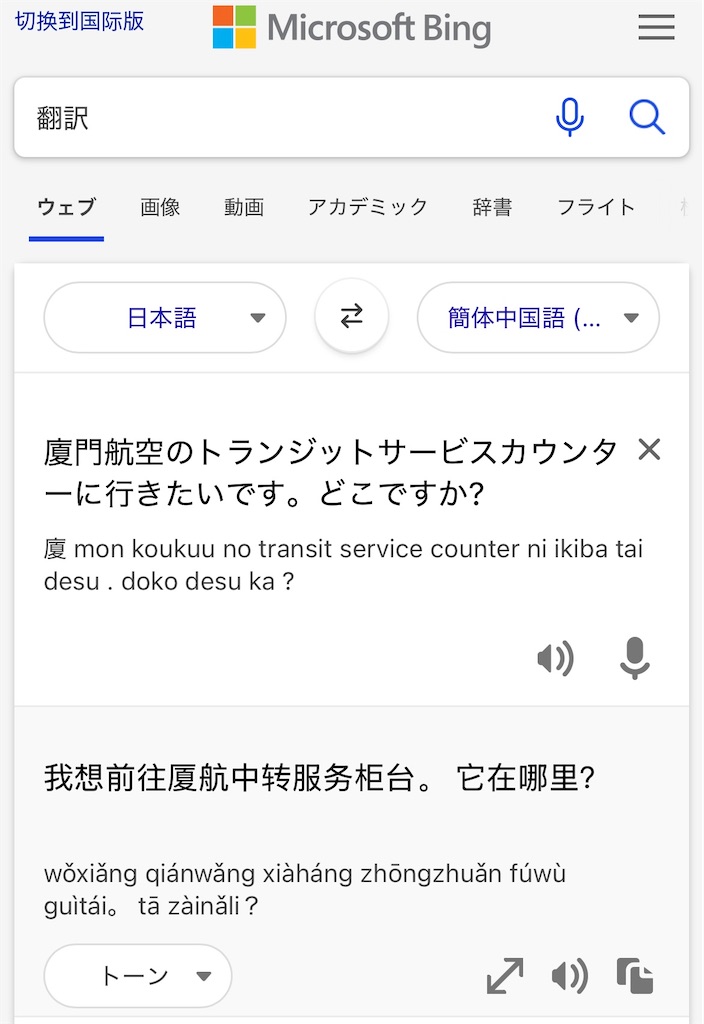This screenshot has height=1024, width=704.
Task: Play audio of the Chinese translation
Action: [x=569, y=976]
